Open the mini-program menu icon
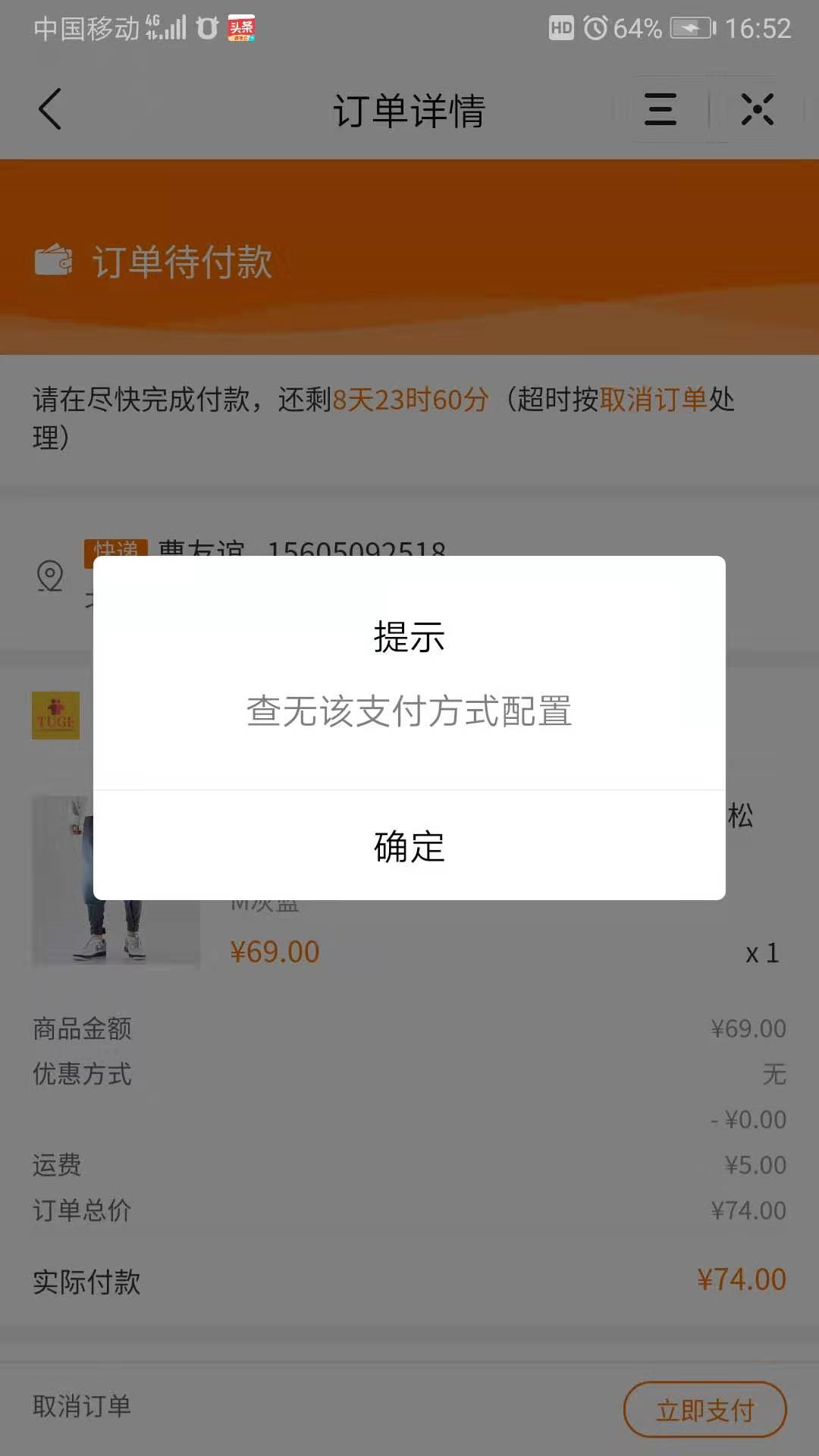Image resolution: width=819 pixels, height=1456 pixels. click(x=660, y=109)
